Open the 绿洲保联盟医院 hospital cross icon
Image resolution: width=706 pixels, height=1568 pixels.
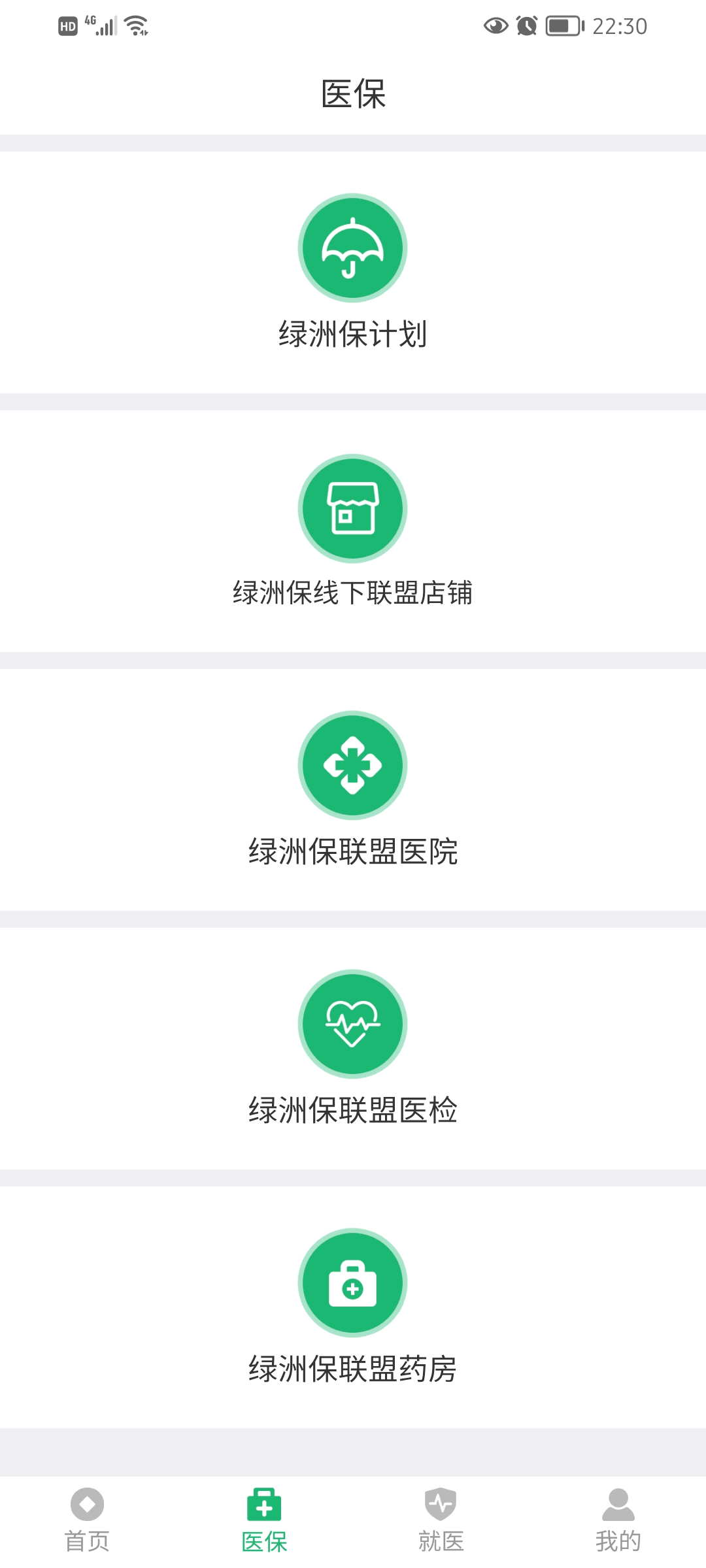tap(352, 766)
